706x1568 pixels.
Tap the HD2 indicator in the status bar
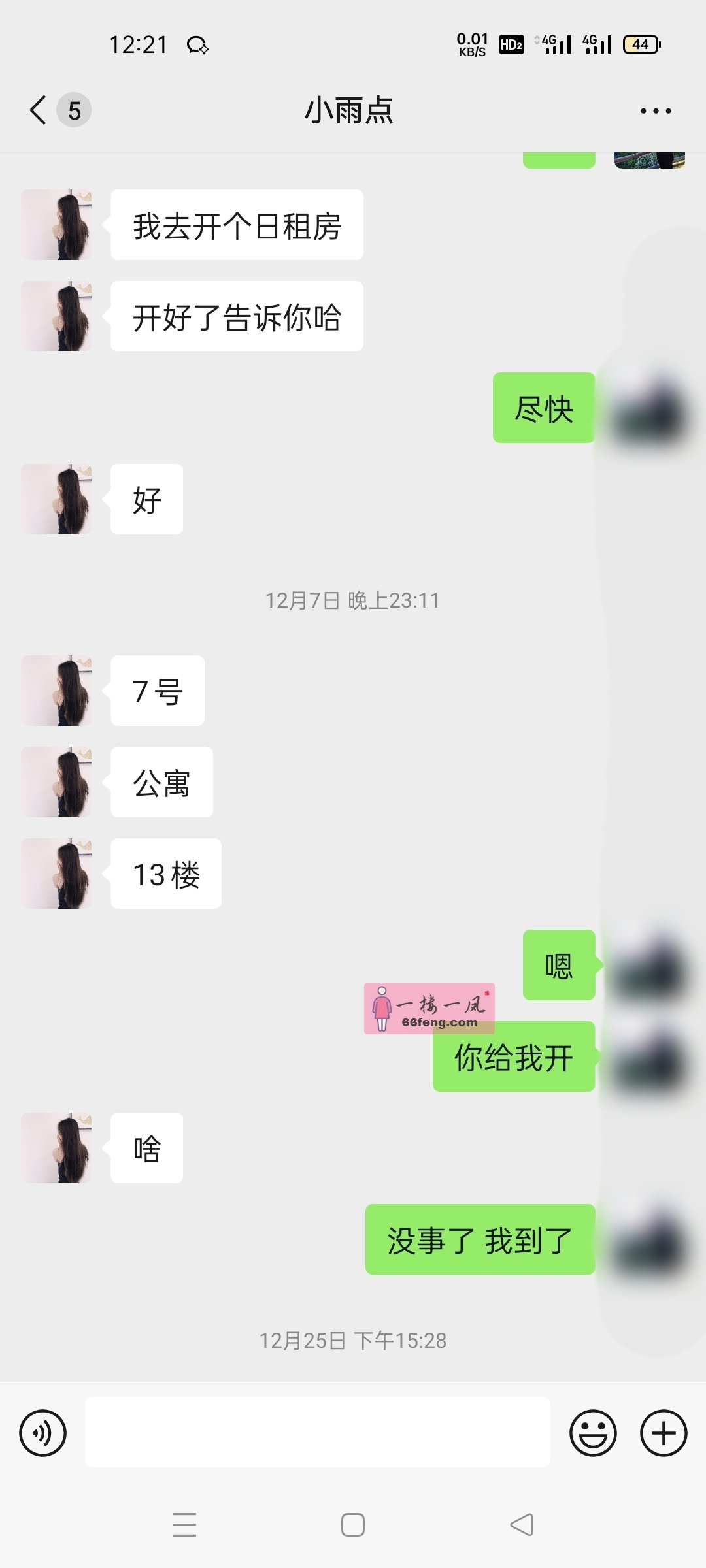[511, 43]
